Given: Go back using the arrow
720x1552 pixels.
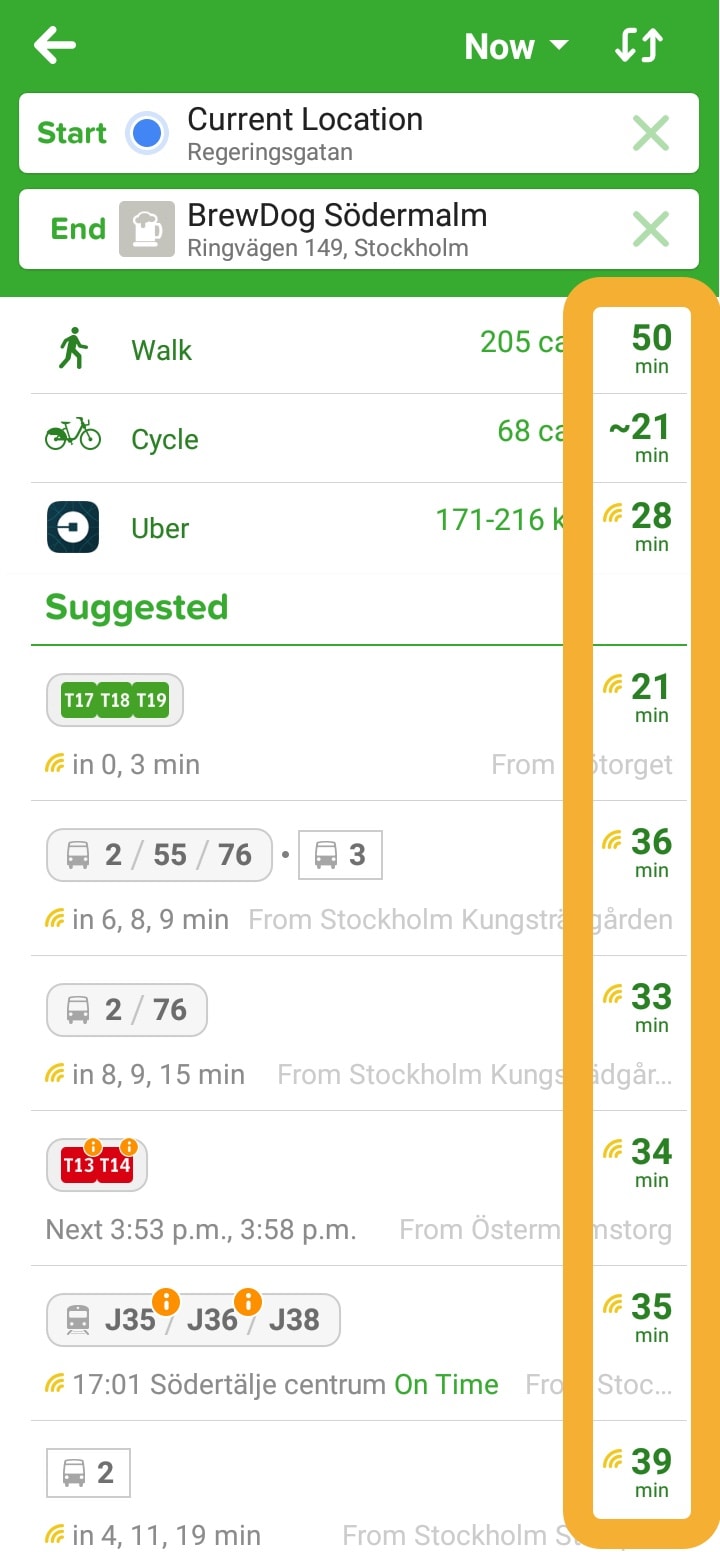Looking at the screenshot, I should (x=55, y=46).
